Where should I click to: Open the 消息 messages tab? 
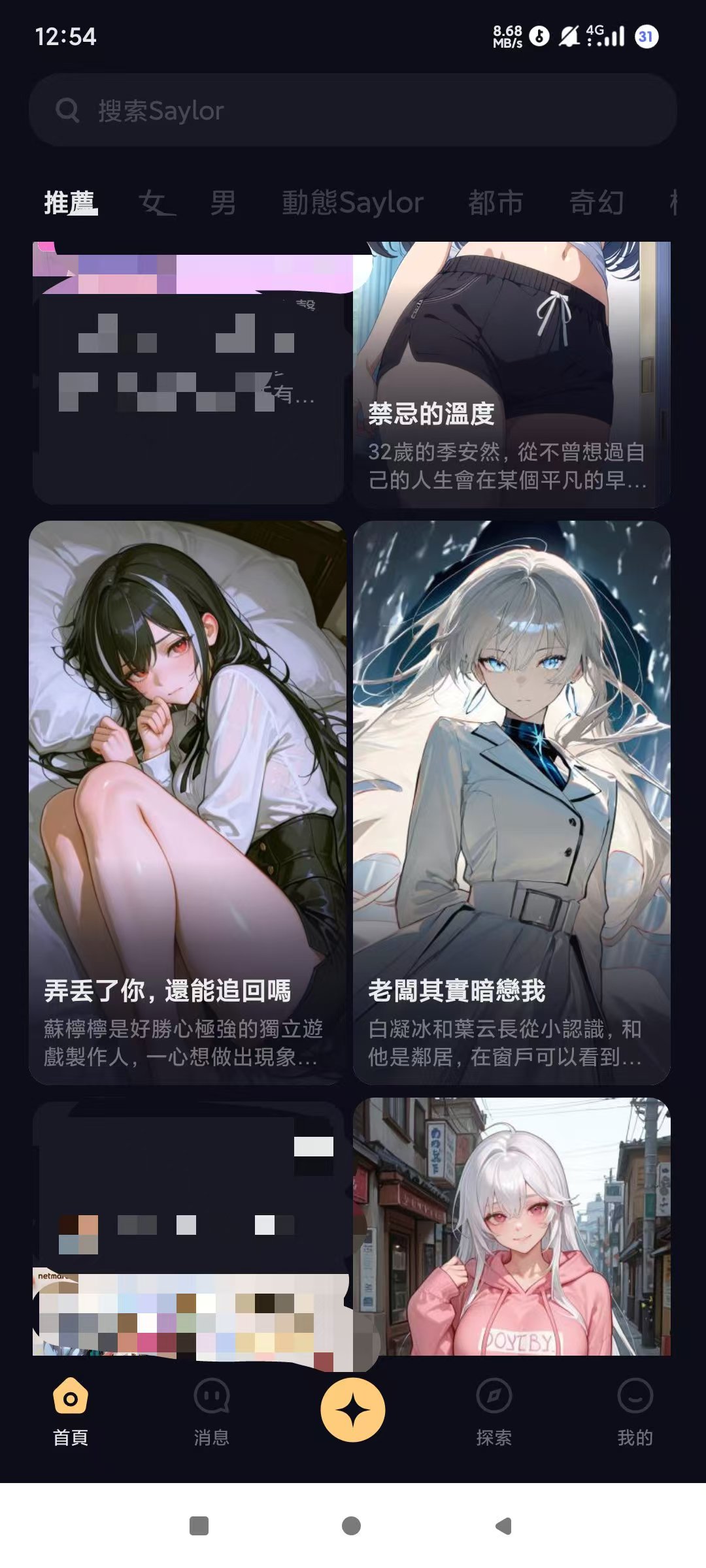(x=212, y=1411)
